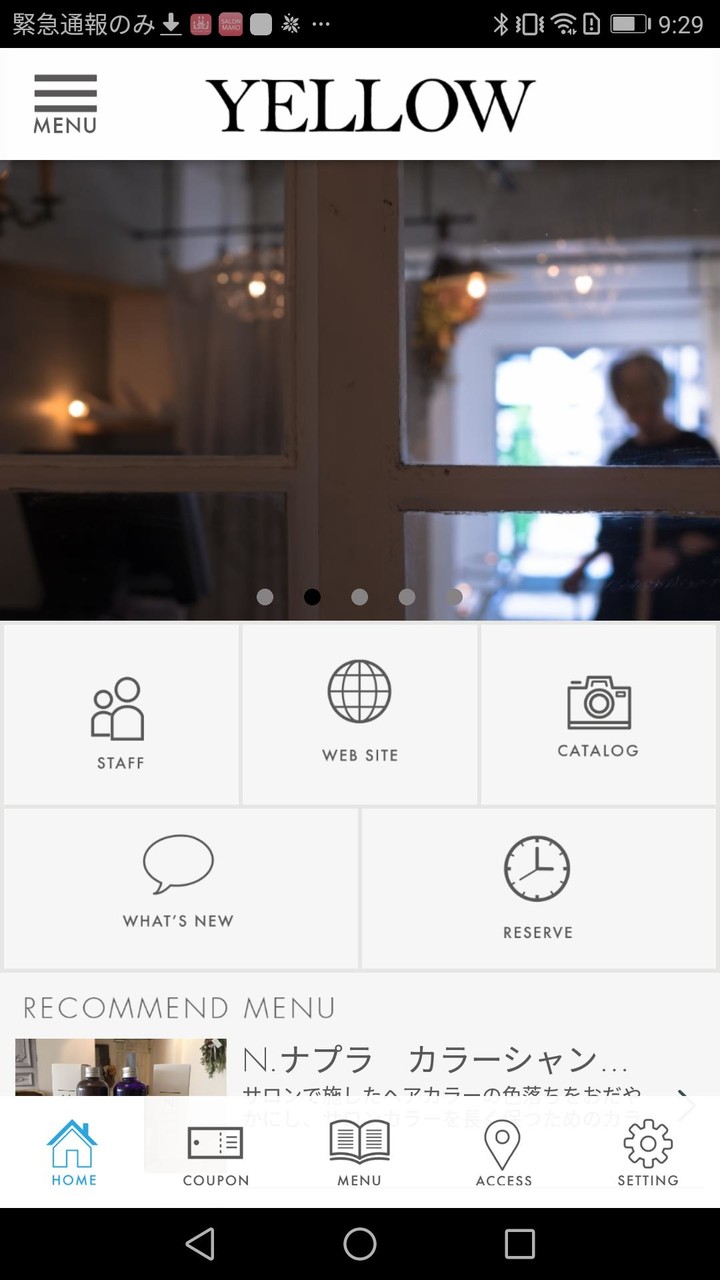
Task: Switch to the MENU tab in bottom bar
Action: (x=359, y=1153)
